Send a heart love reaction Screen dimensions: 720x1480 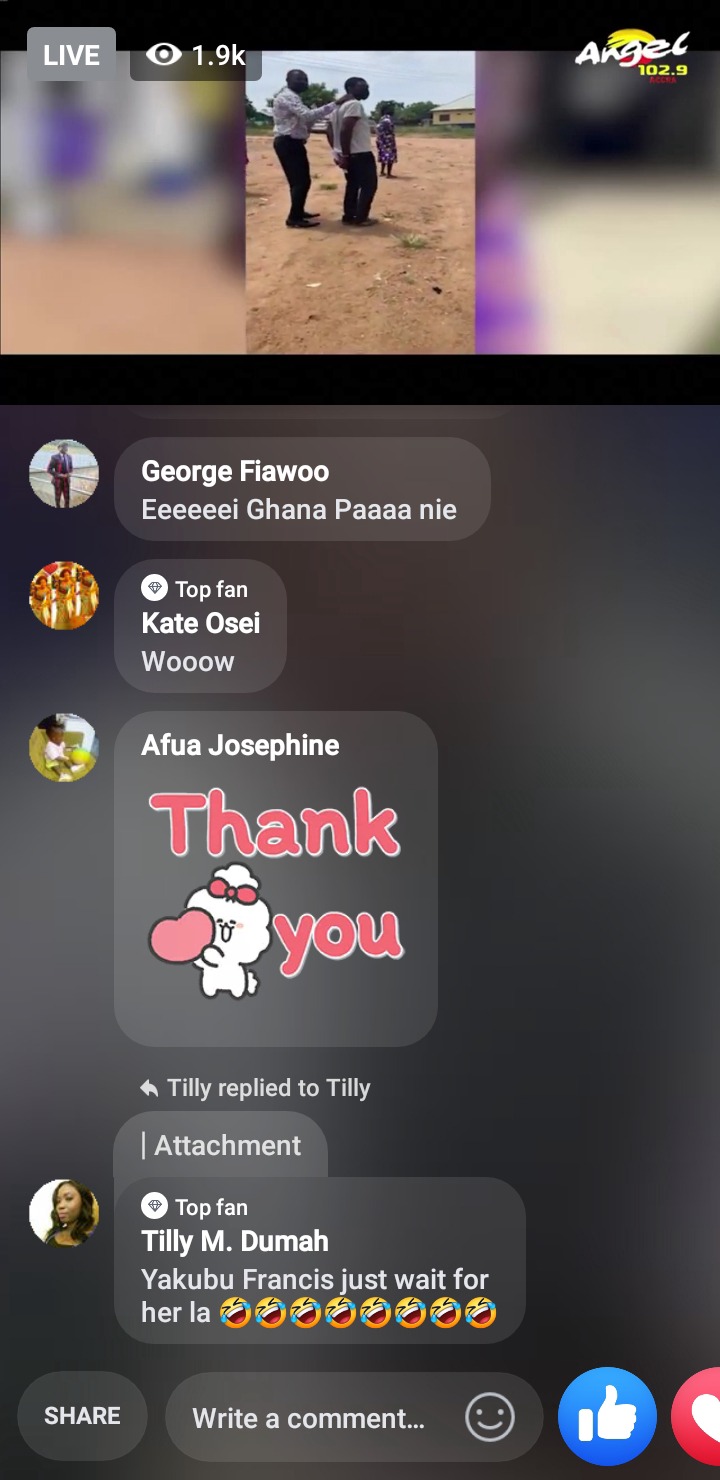pyautogui.click(x=702, y=1417)
